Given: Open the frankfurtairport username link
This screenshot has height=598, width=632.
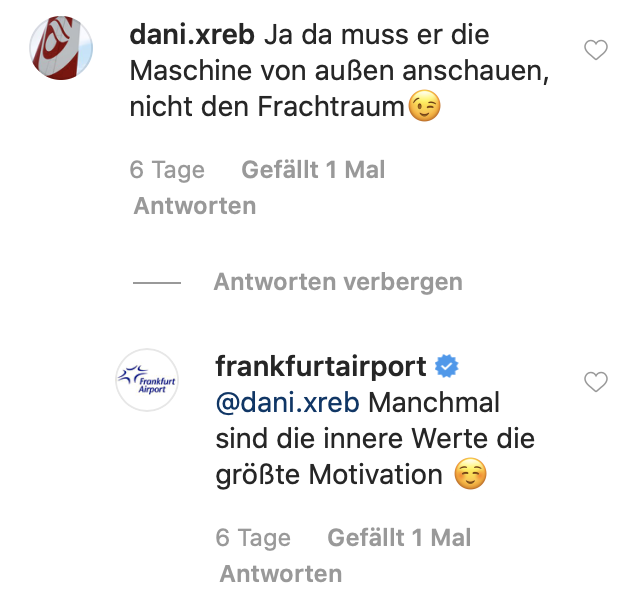Looking at the screenshot, I should tap(321, 366).
